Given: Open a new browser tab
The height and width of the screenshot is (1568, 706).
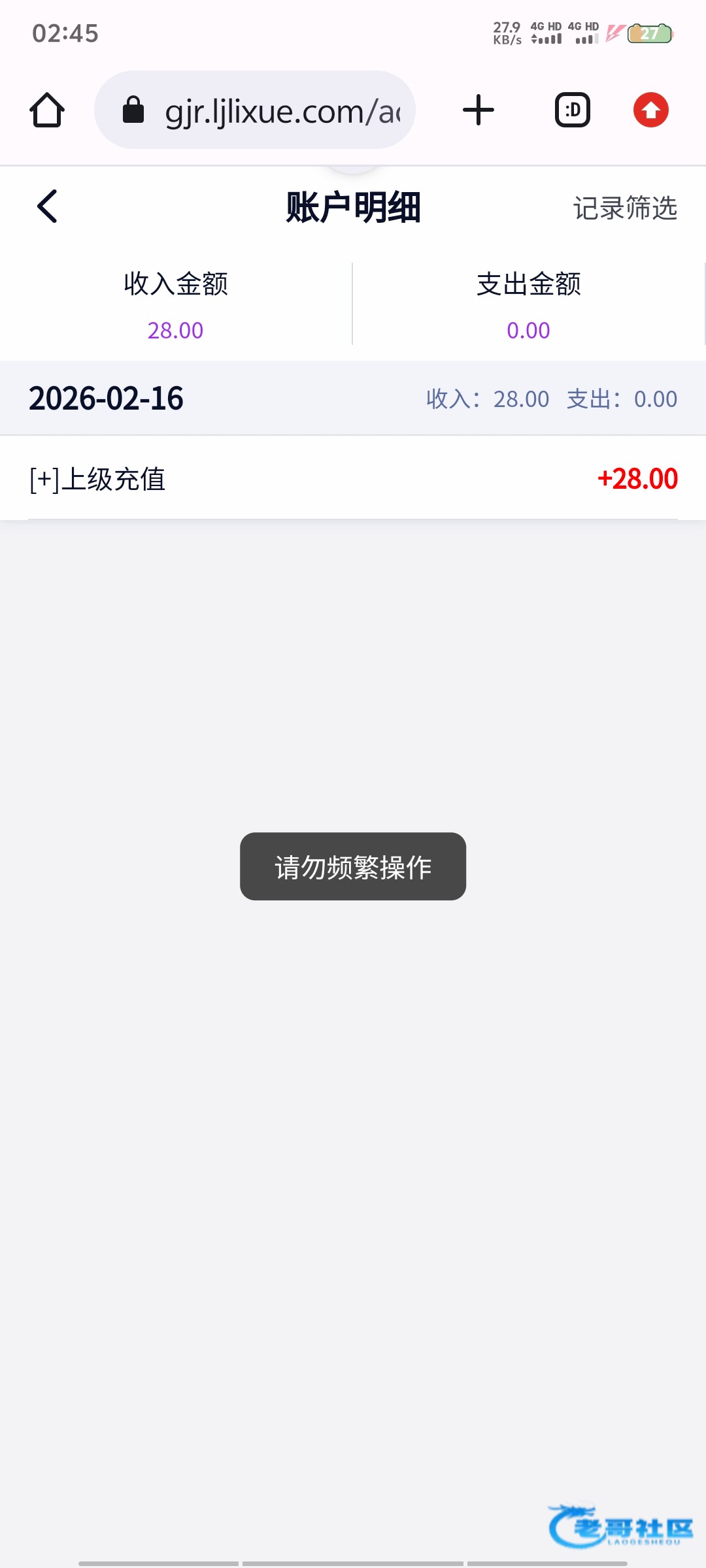Looking at the screenshot, I should (479, 110).
